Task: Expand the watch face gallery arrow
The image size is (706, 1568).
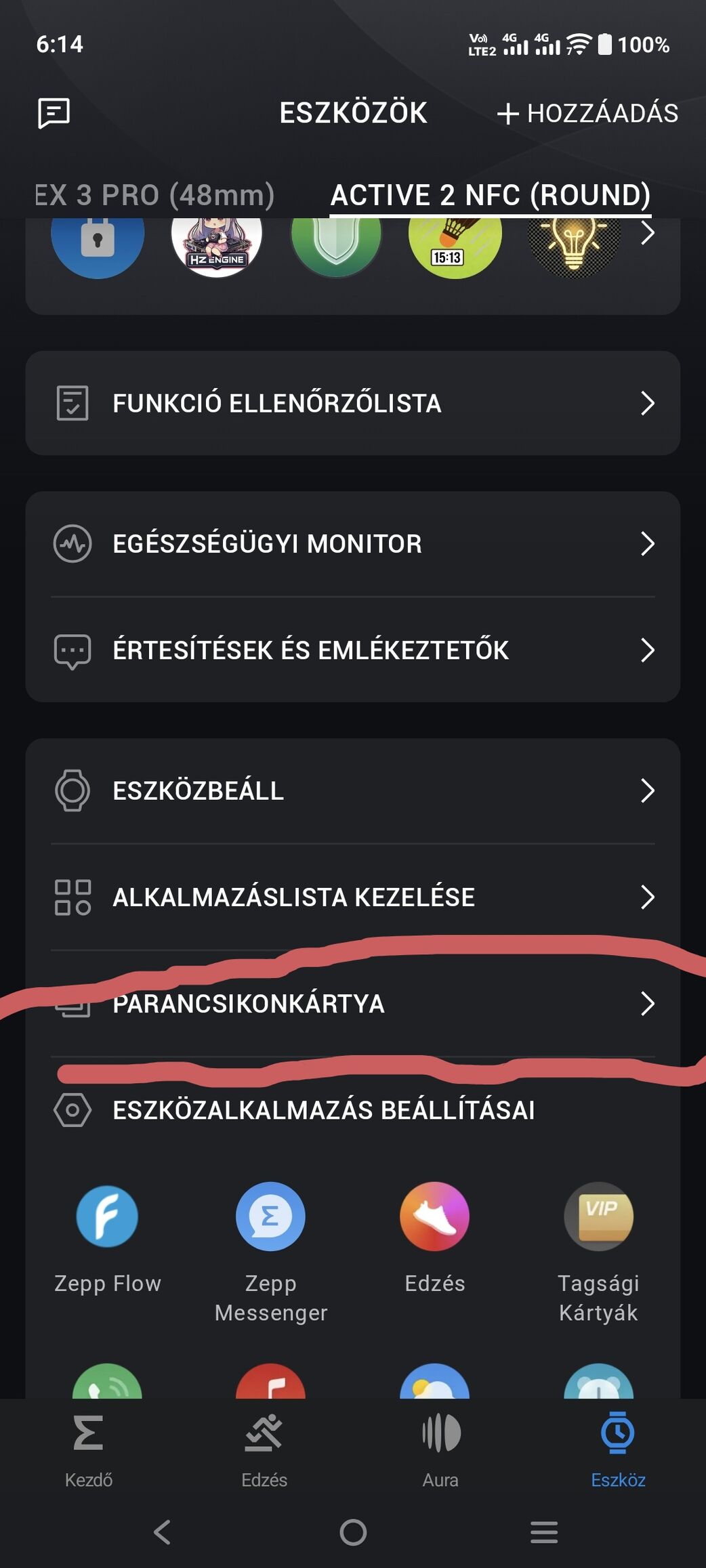Action: coord(648,233)
